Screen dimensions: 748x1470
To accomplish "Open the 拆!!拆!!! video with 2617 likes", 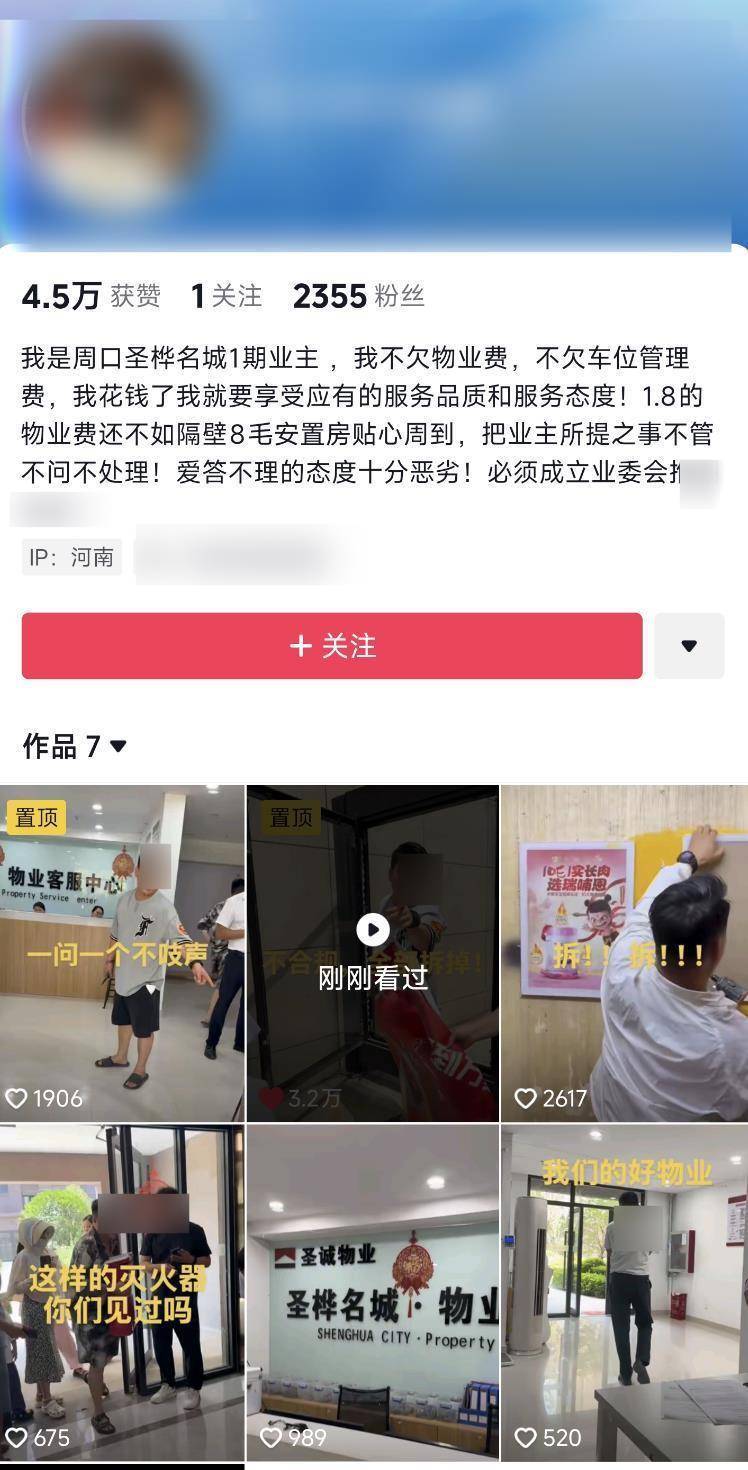I will tap(624, 952).
